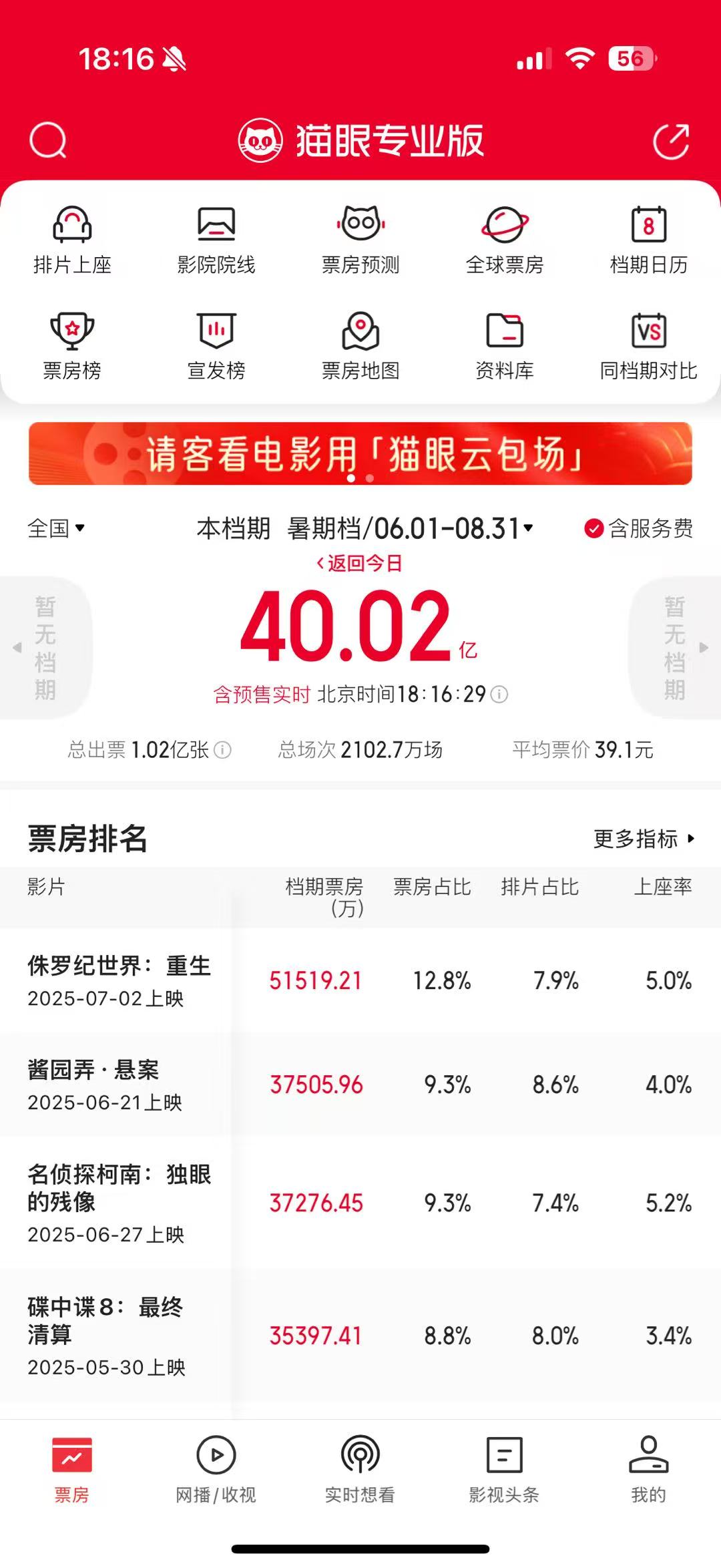721x1568 pixels.
Task: Expand the 全国 region dropdown
Action: click(x=56, y=528)
